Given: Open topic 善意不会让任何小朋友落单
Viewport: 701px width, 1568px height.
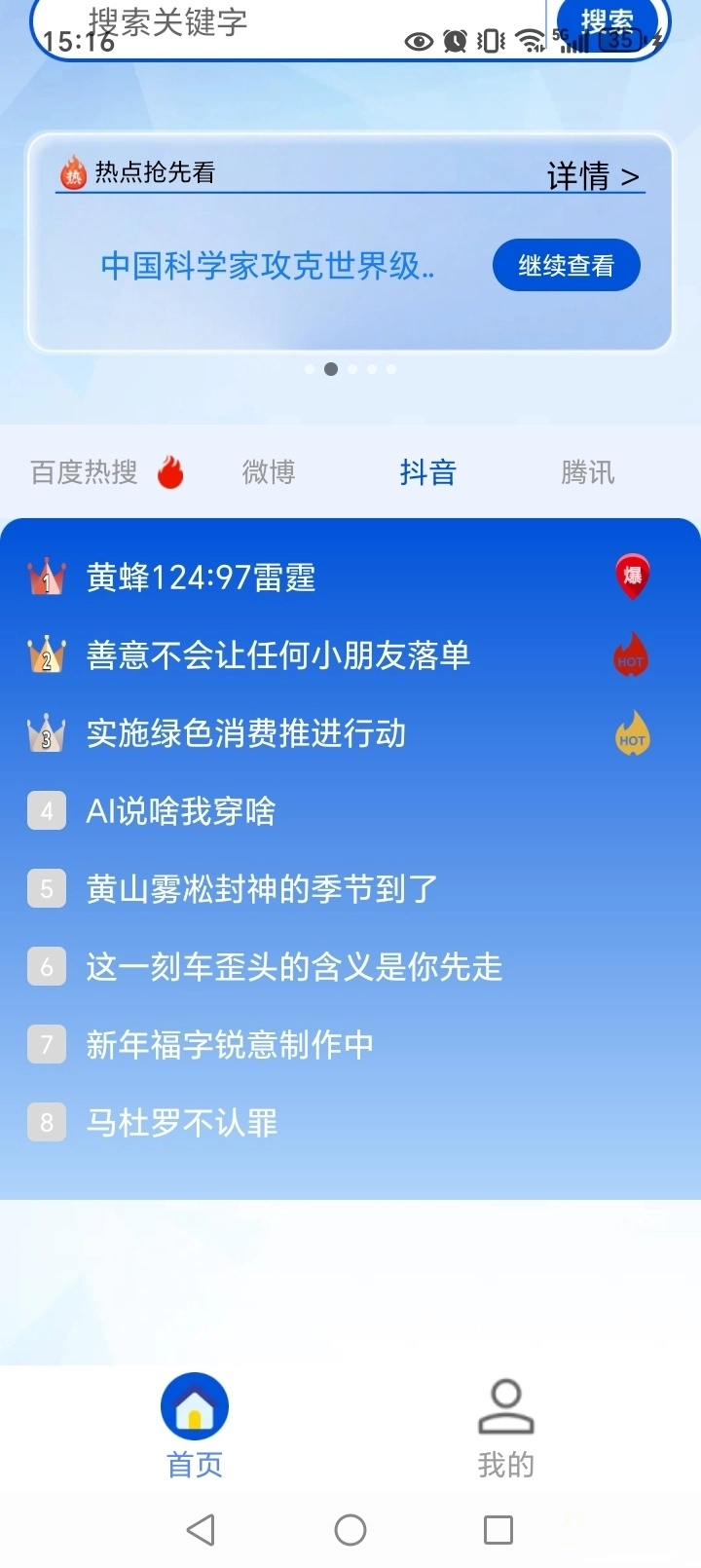Looking at the screenshot, I should point(278,655).
